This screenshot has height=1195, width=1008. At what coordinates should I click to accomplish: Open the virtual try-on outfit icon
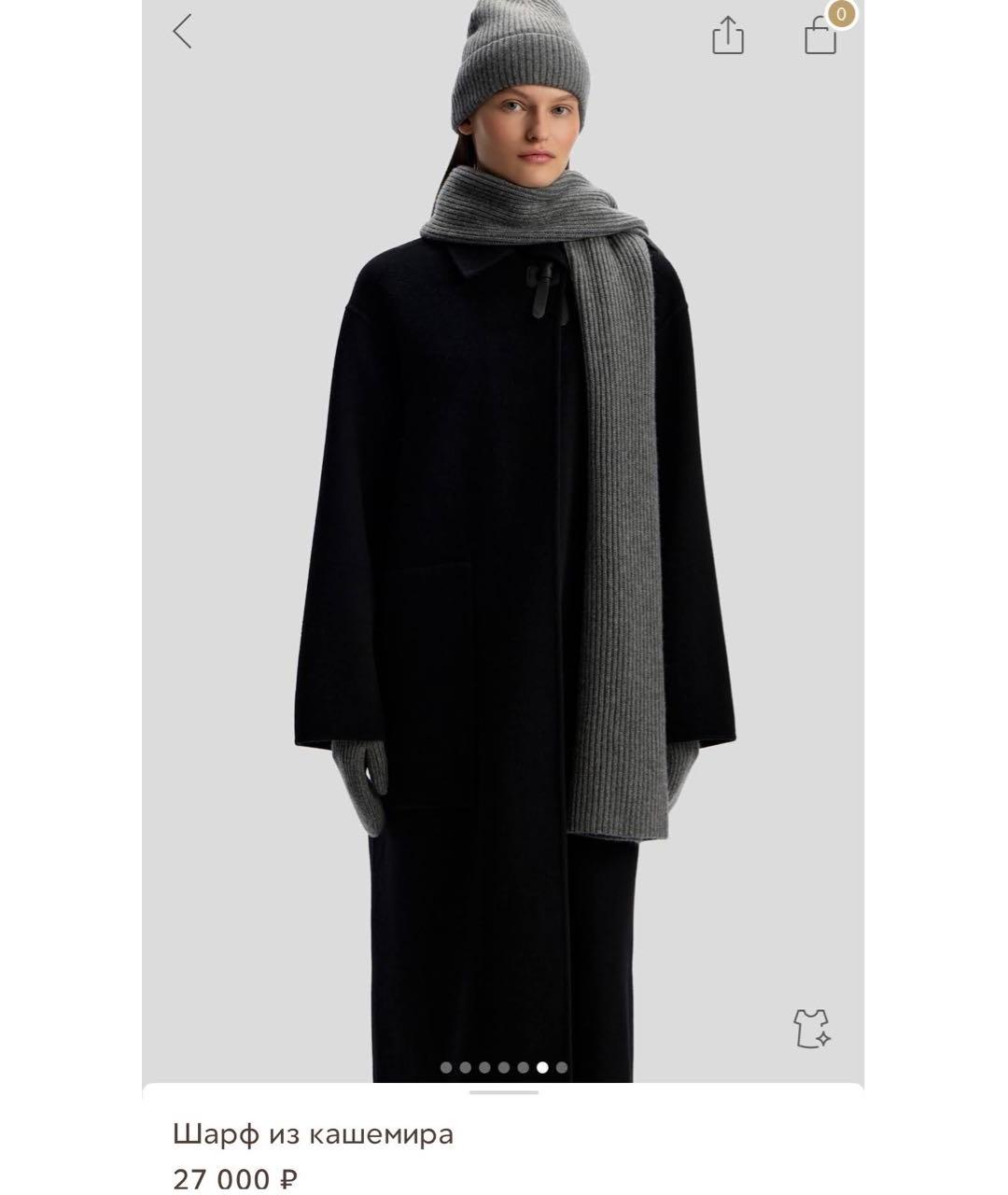811,1028
